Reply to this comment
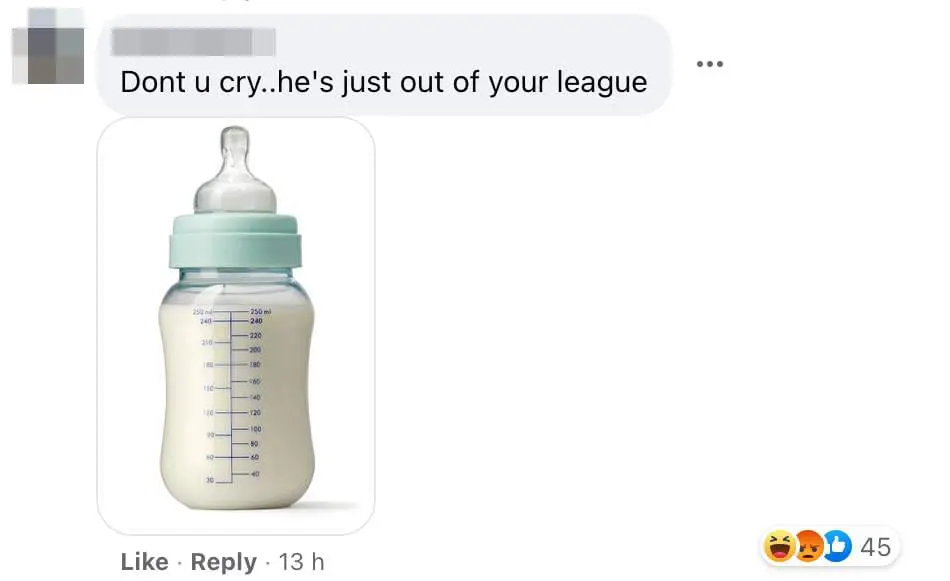950x581 pixels. pos(224,562)
